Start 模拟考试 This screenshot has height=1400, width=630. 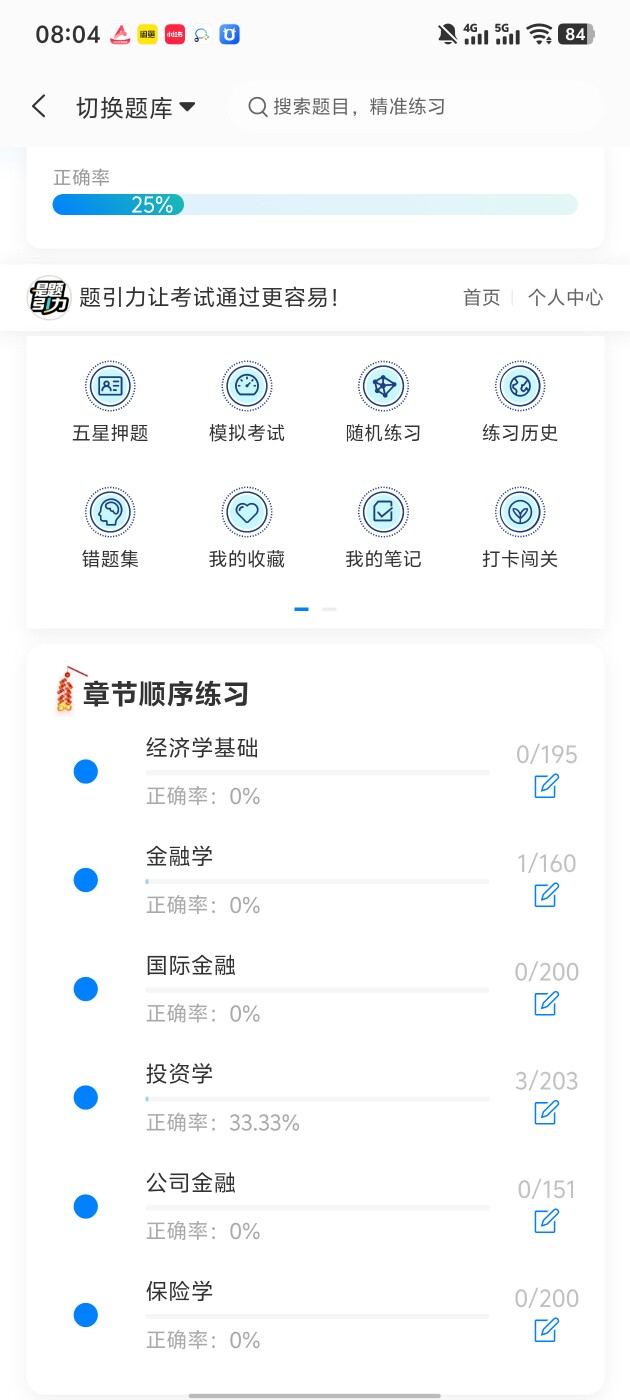(x=247, y=401)
